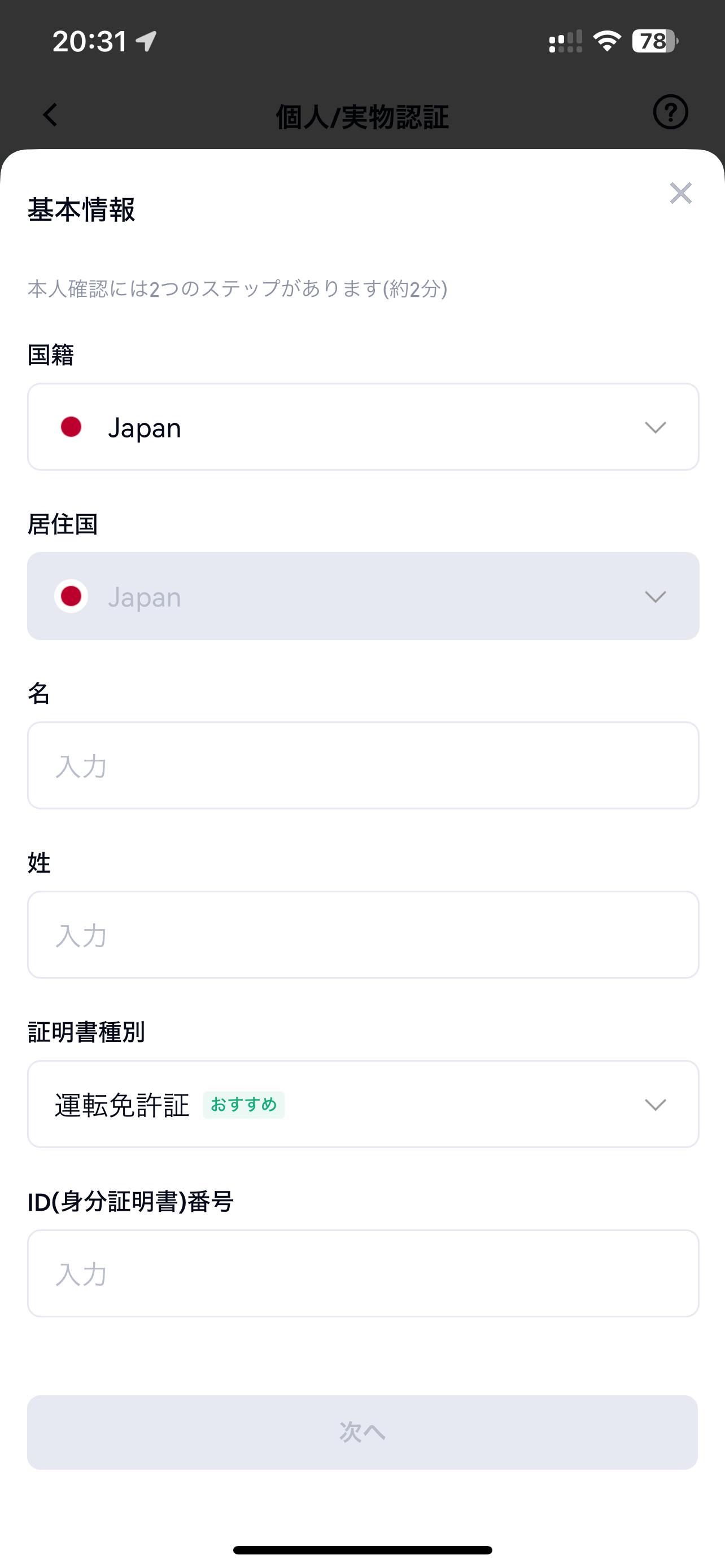725x1568 pixels.
Task: Focus the 姓 input field
Action: click(x=363, y=934)
